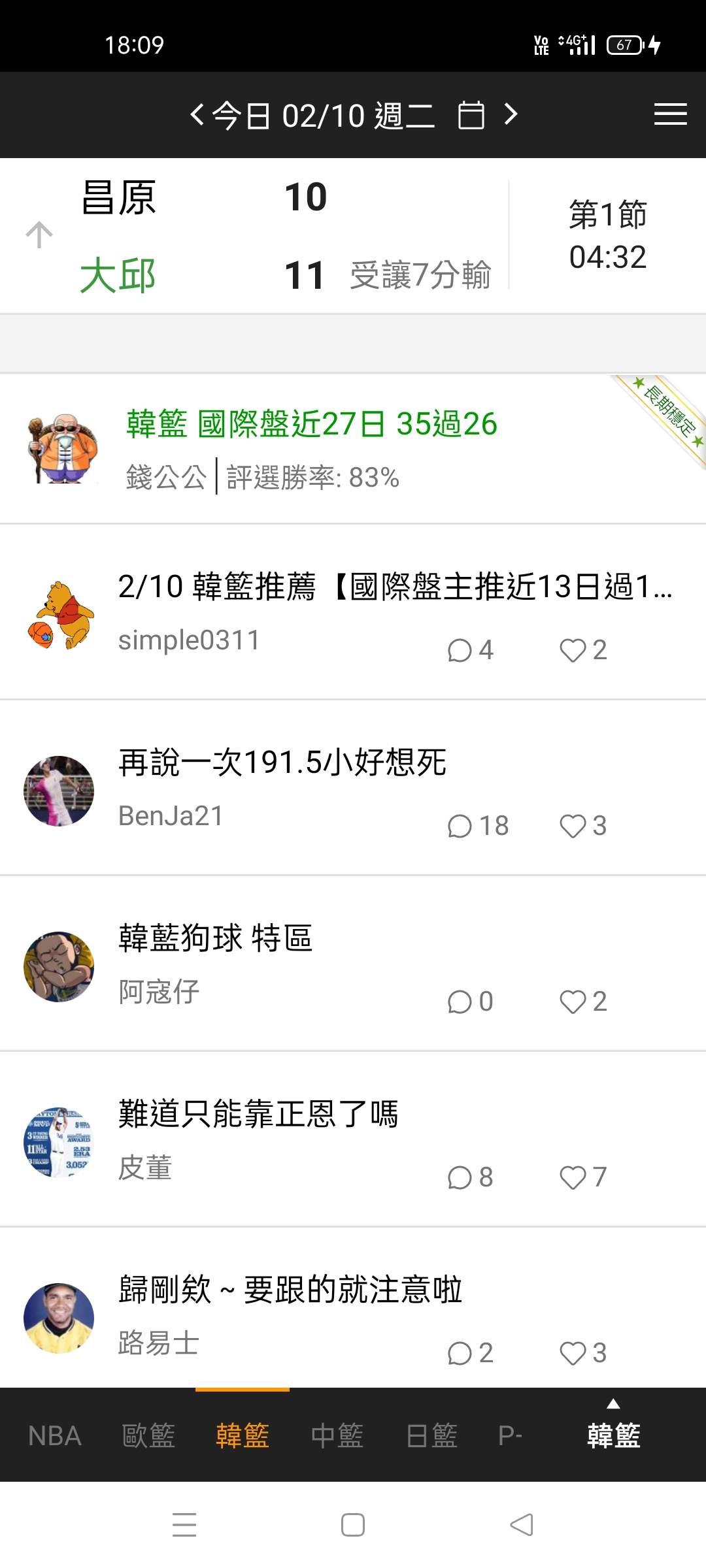This screenshot has height=1568, width=706.
Task: Go to the previous day
Action: click(197, 115)
